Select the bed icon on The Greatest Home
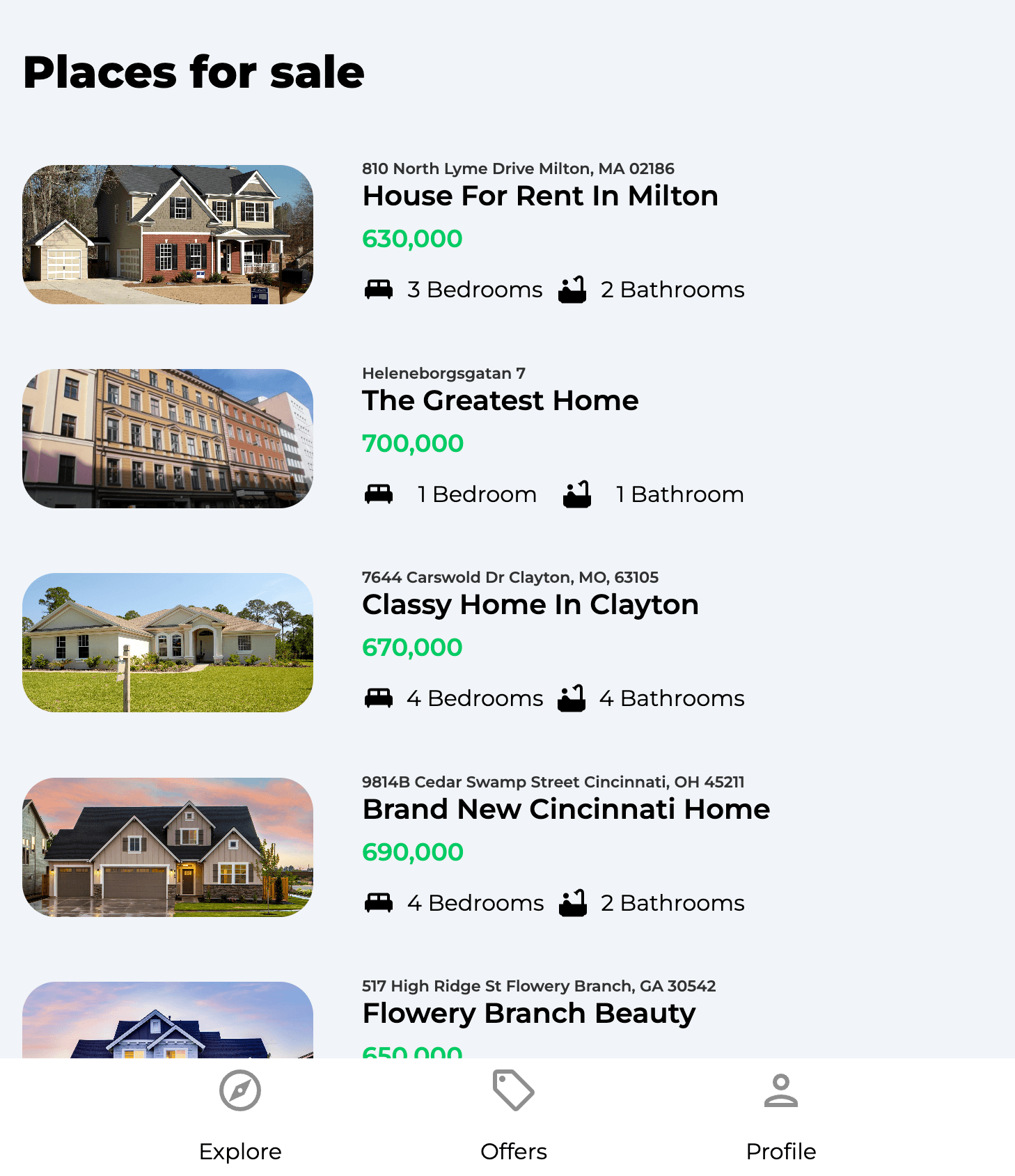Screen dimensions: 1015x1176 coord(379,494)
